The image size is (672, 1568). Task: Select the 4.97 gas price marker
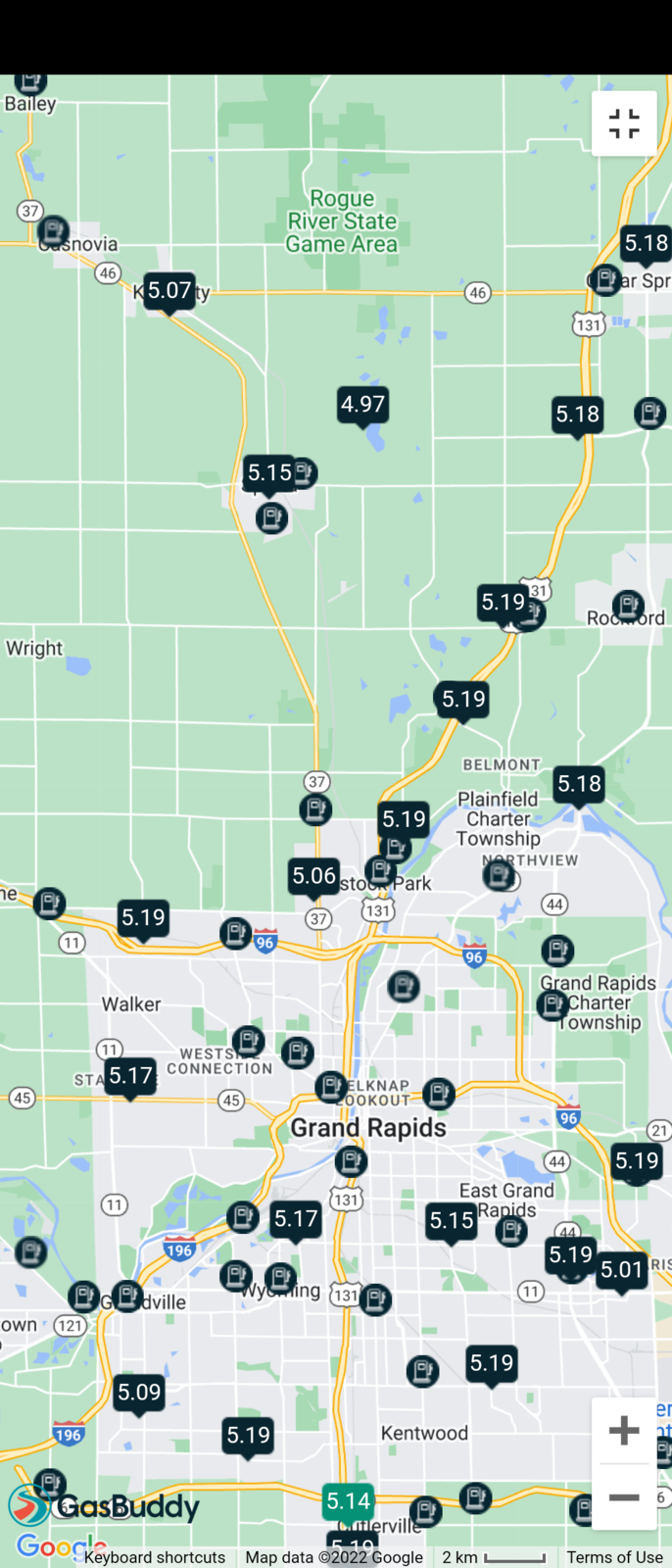[x=362, y=404]
